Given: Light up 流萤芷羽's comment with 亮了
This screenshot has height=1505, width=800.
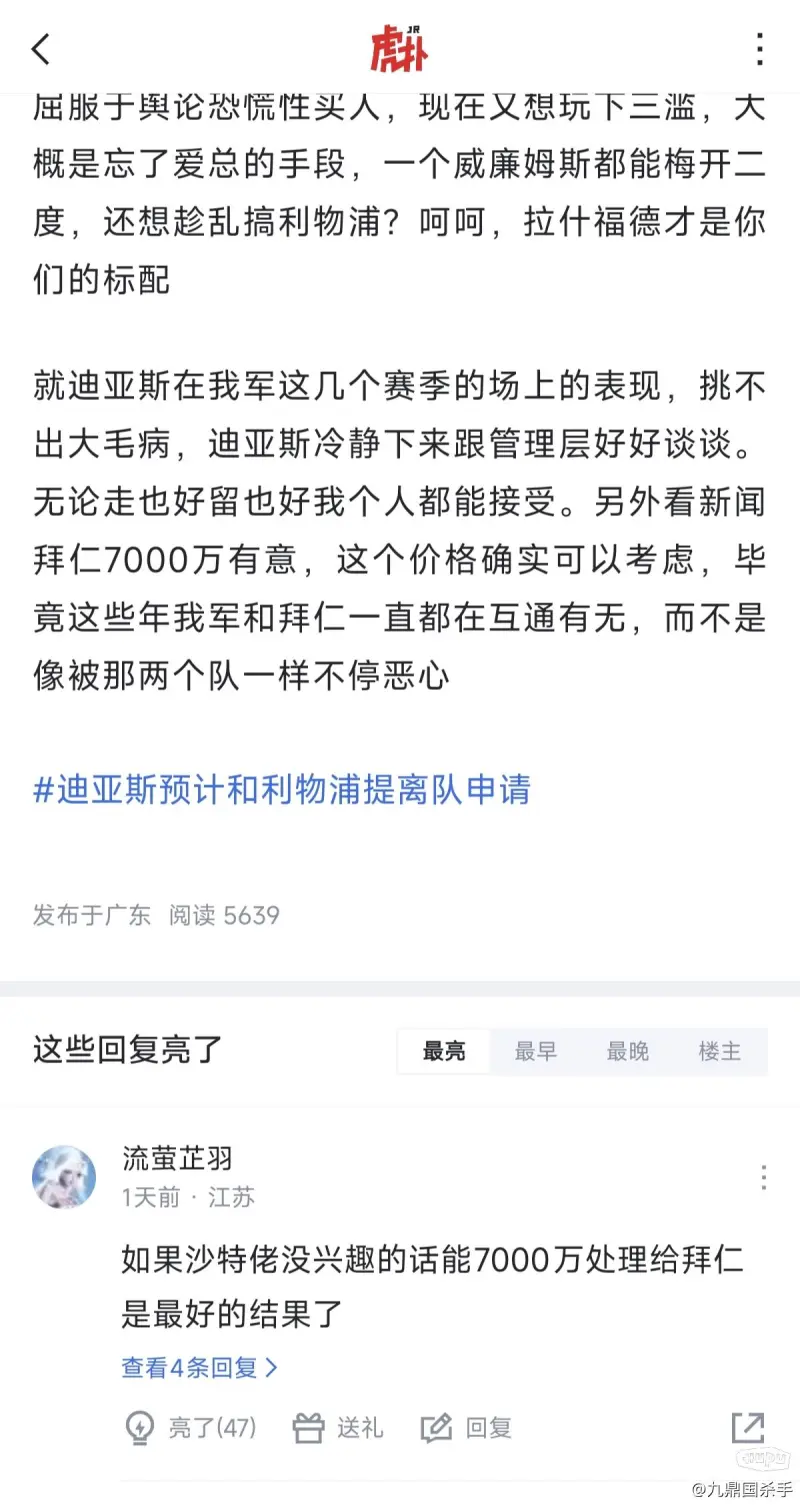Looking at the screenshot, I should [x=192, y=1428].
